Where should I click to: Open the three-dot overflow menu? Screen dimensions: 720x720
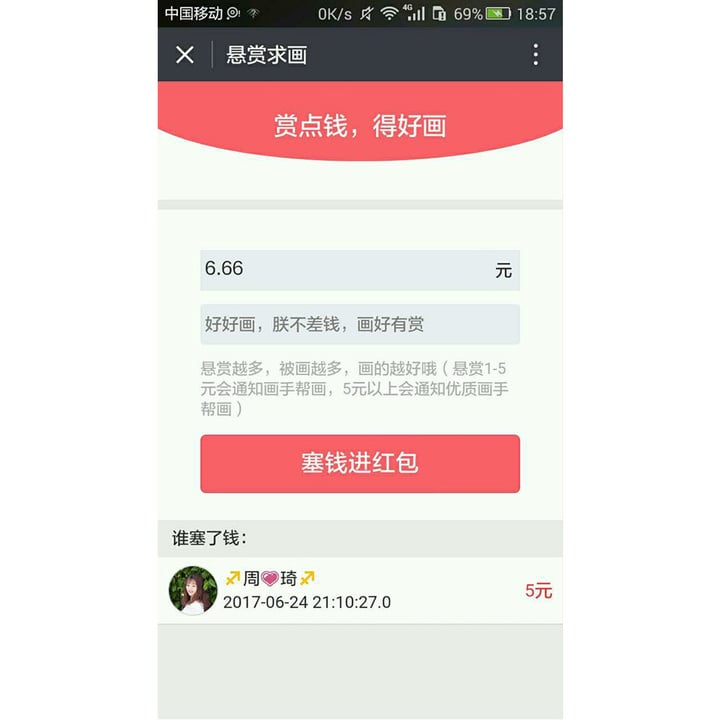[536, 55]
